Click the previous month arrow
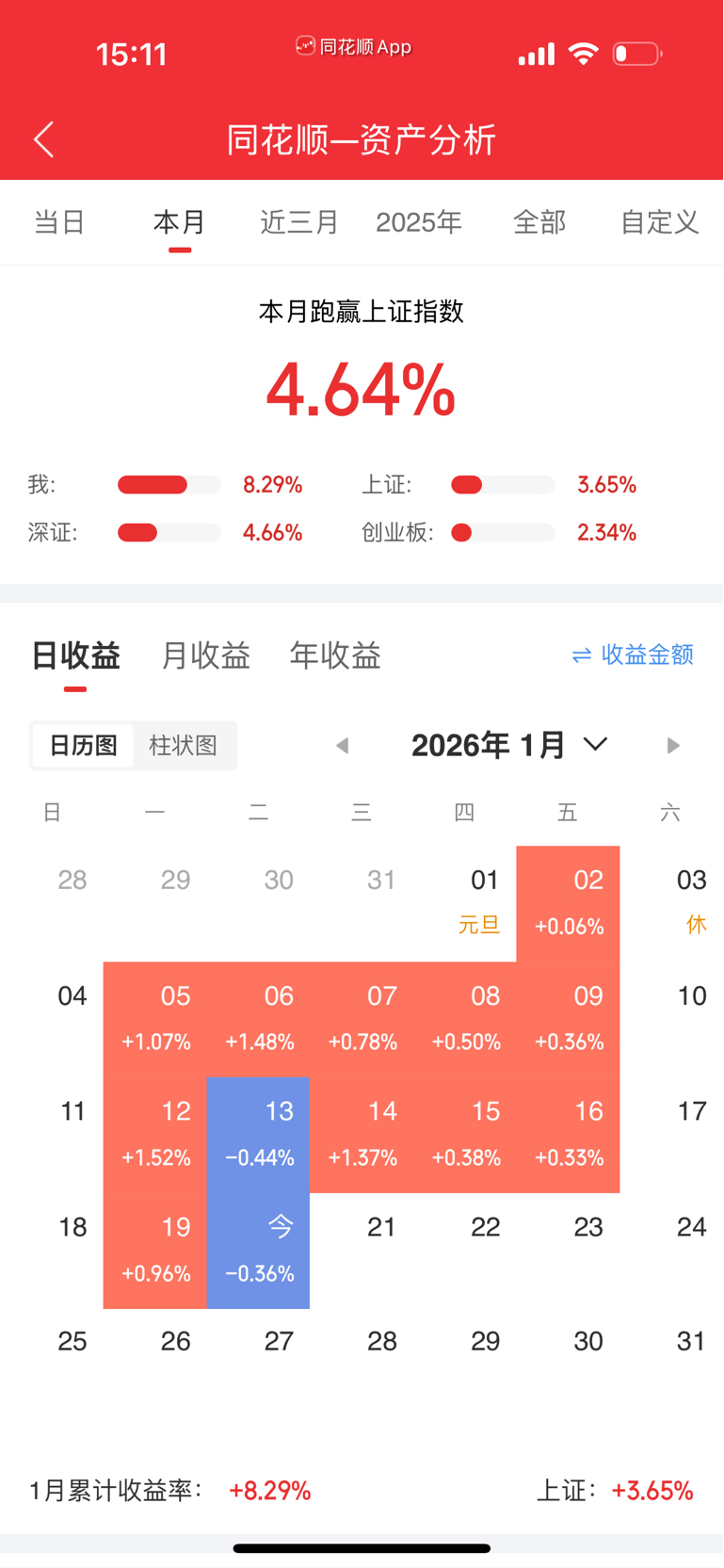 coord(342,745)
